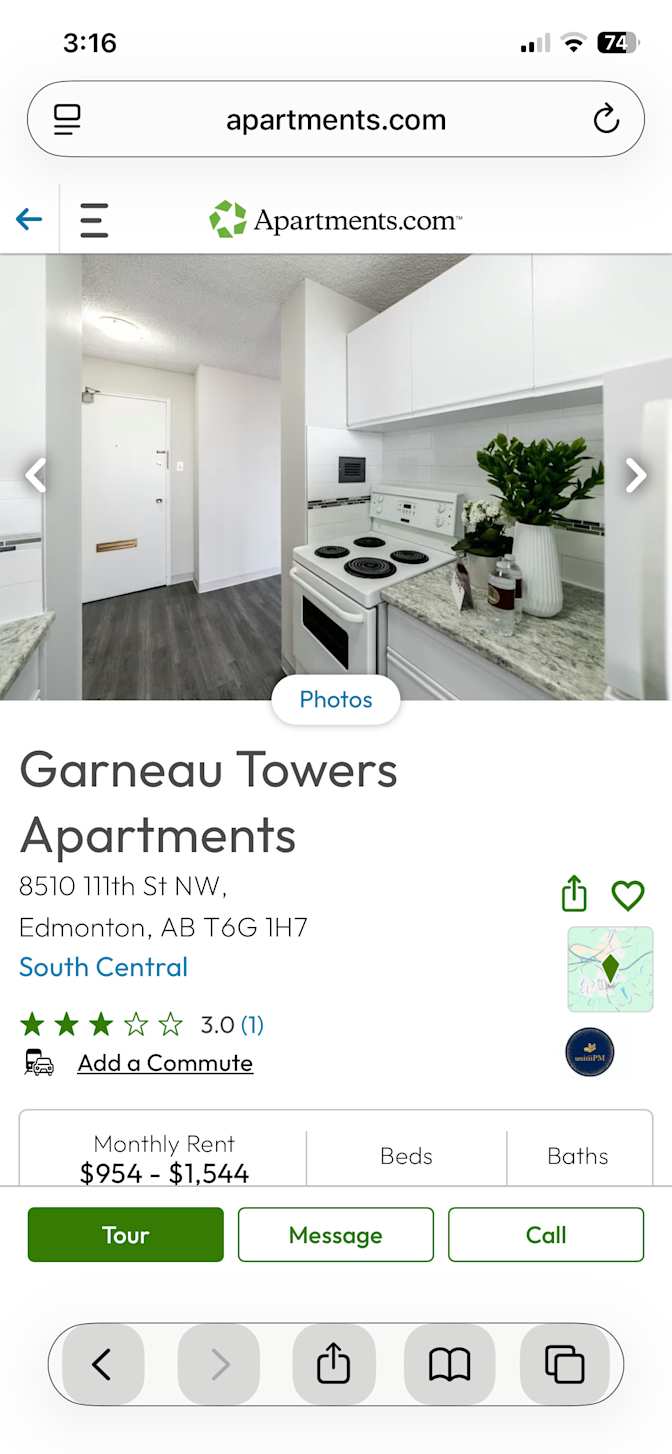
Task: Show the next apartment photo
Action: (x=636, y=476)
